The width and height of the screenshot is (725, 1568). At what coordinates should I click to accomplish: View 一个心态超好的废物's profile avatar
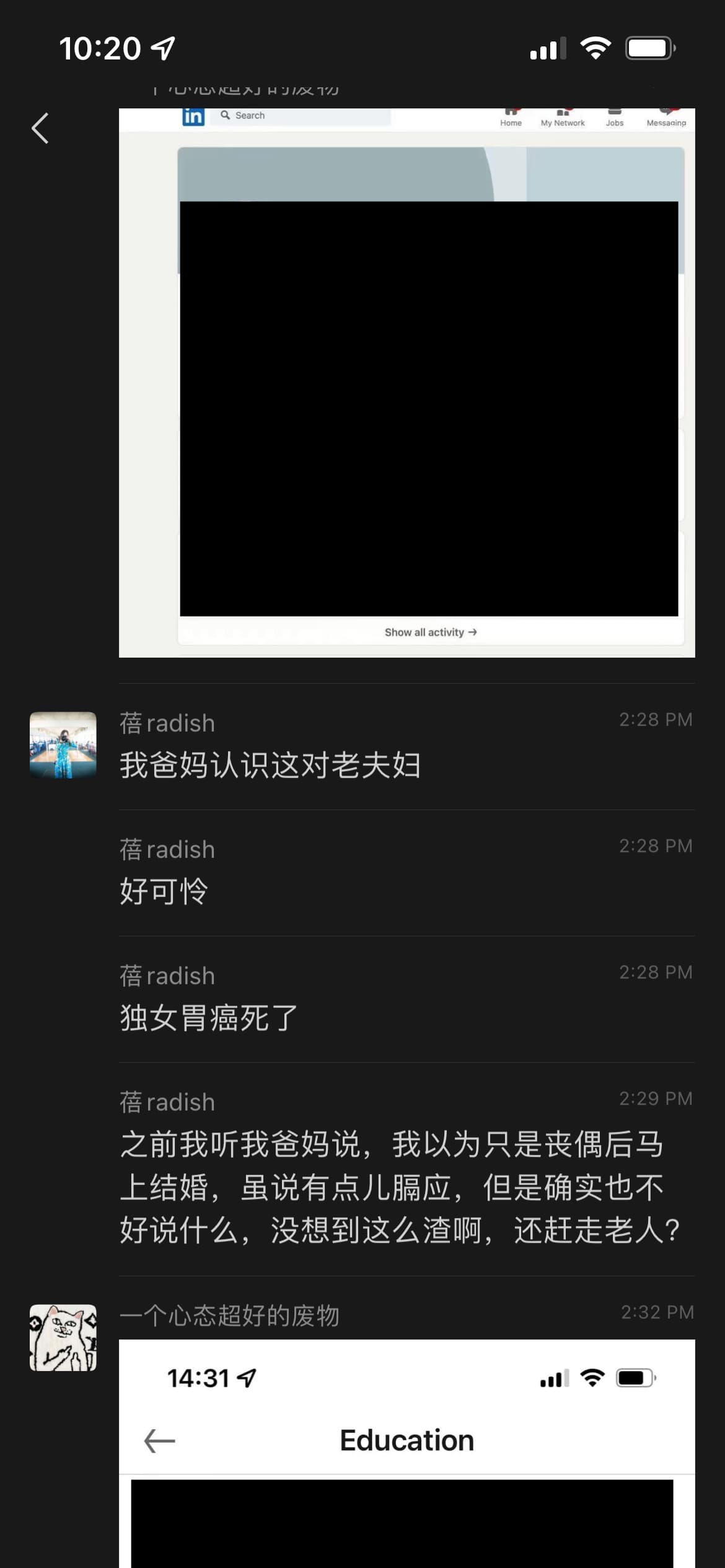63,1338
